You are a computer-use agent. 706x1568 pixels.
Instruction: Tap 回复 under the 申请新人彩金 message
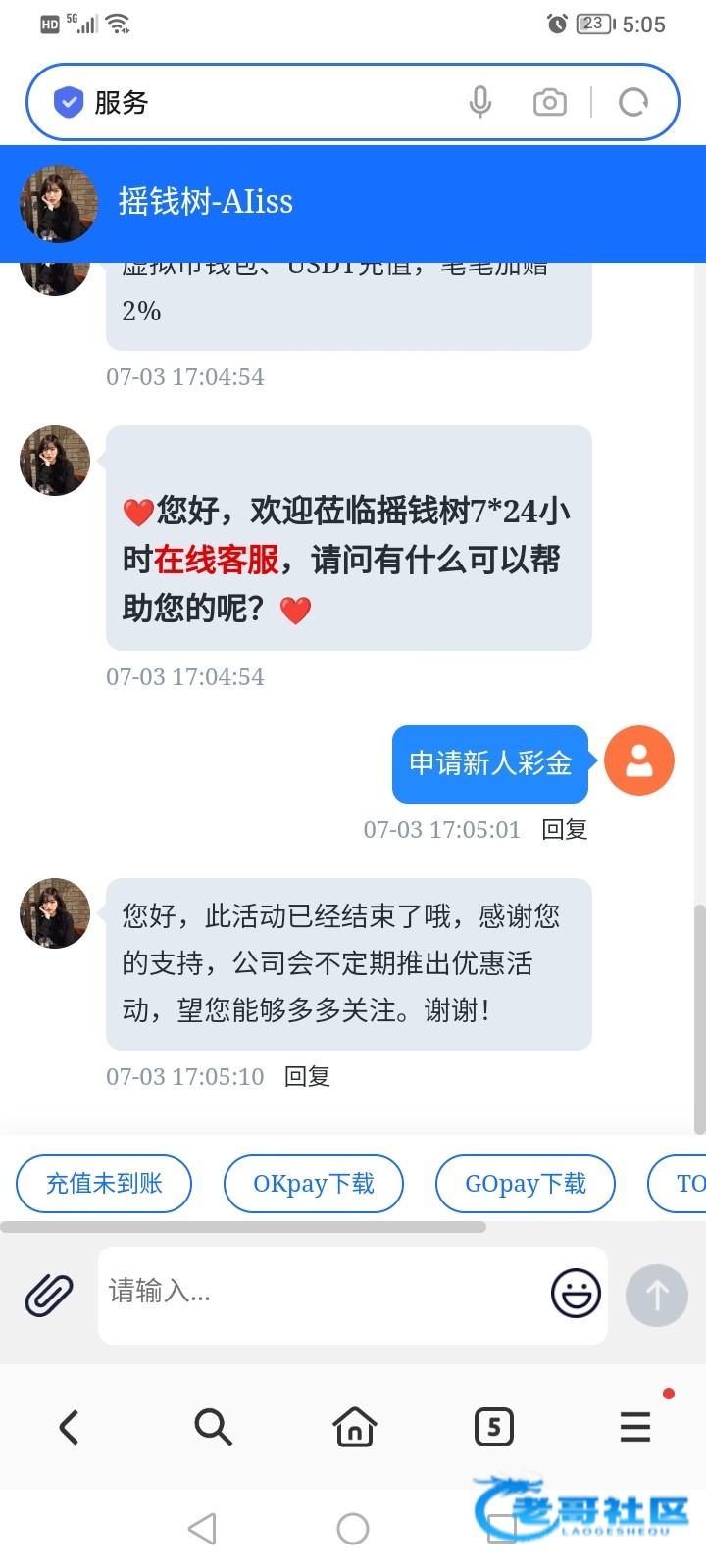coord(565,830)
